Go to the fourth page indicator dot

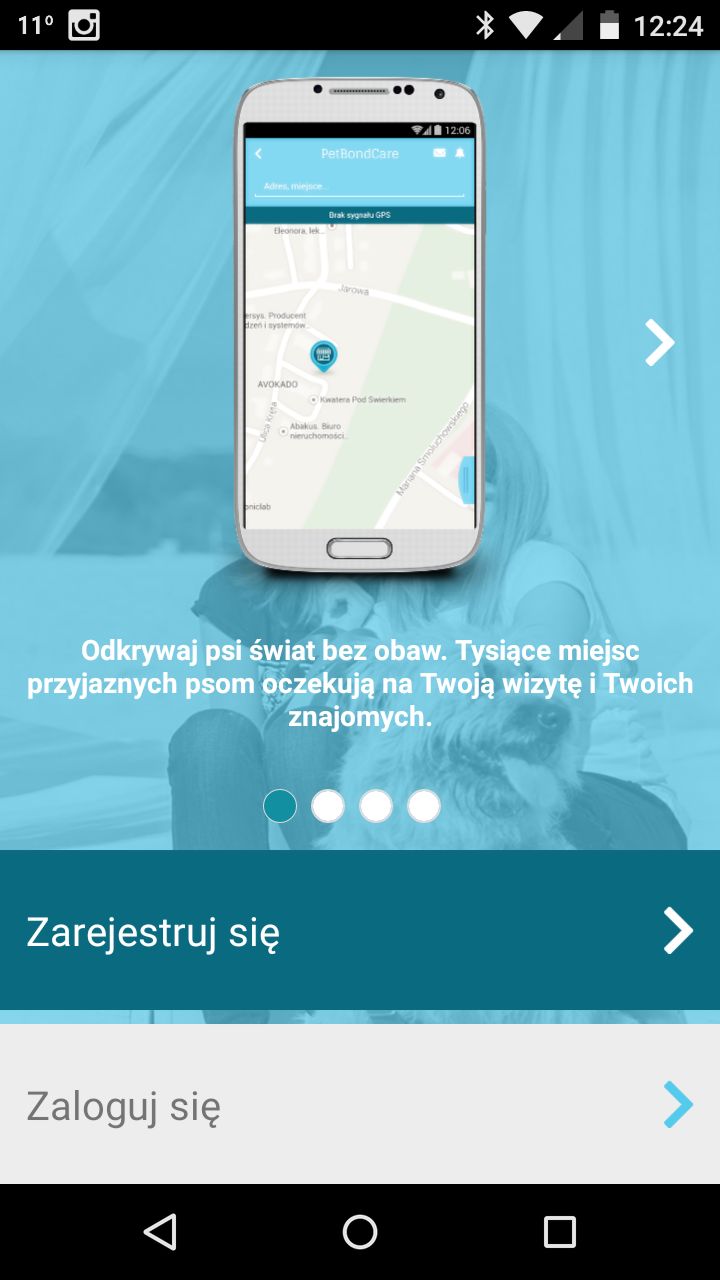424,806
